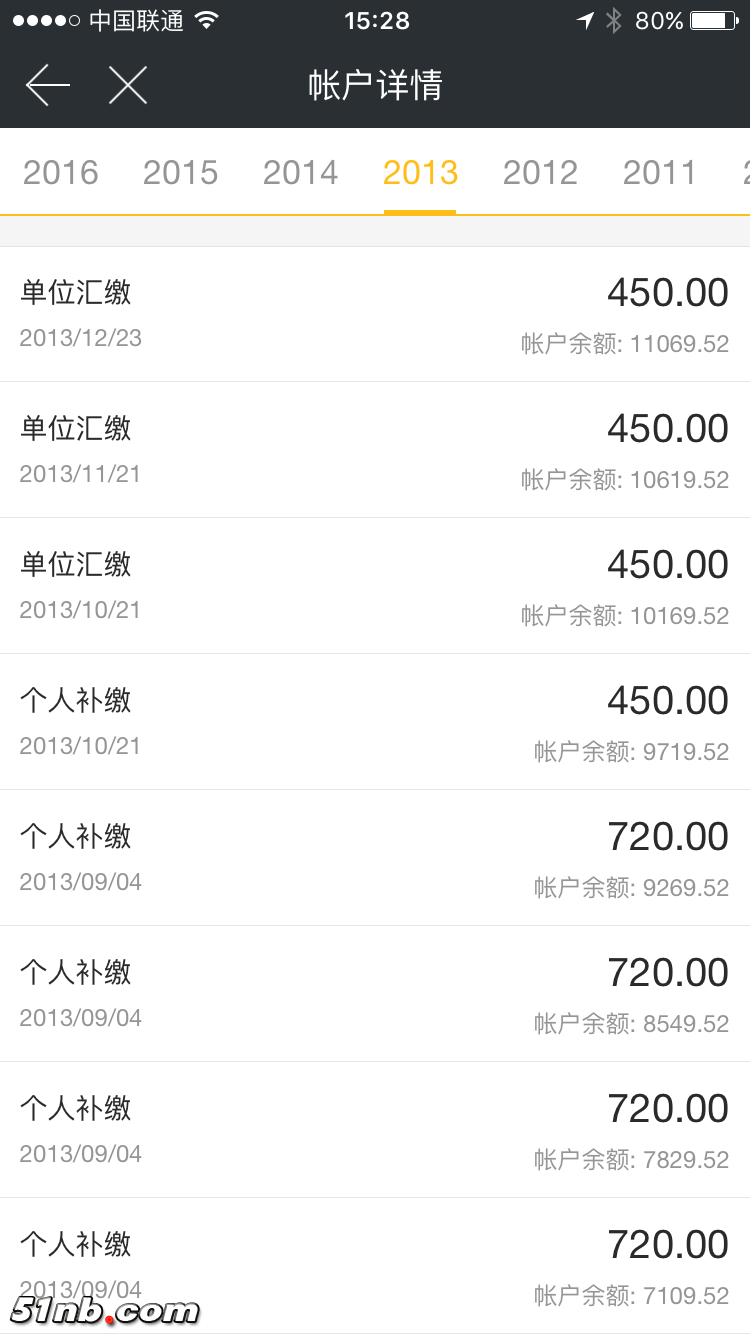Go back using the arrow icon
The image size is (750, 1334).
point(48,86)
